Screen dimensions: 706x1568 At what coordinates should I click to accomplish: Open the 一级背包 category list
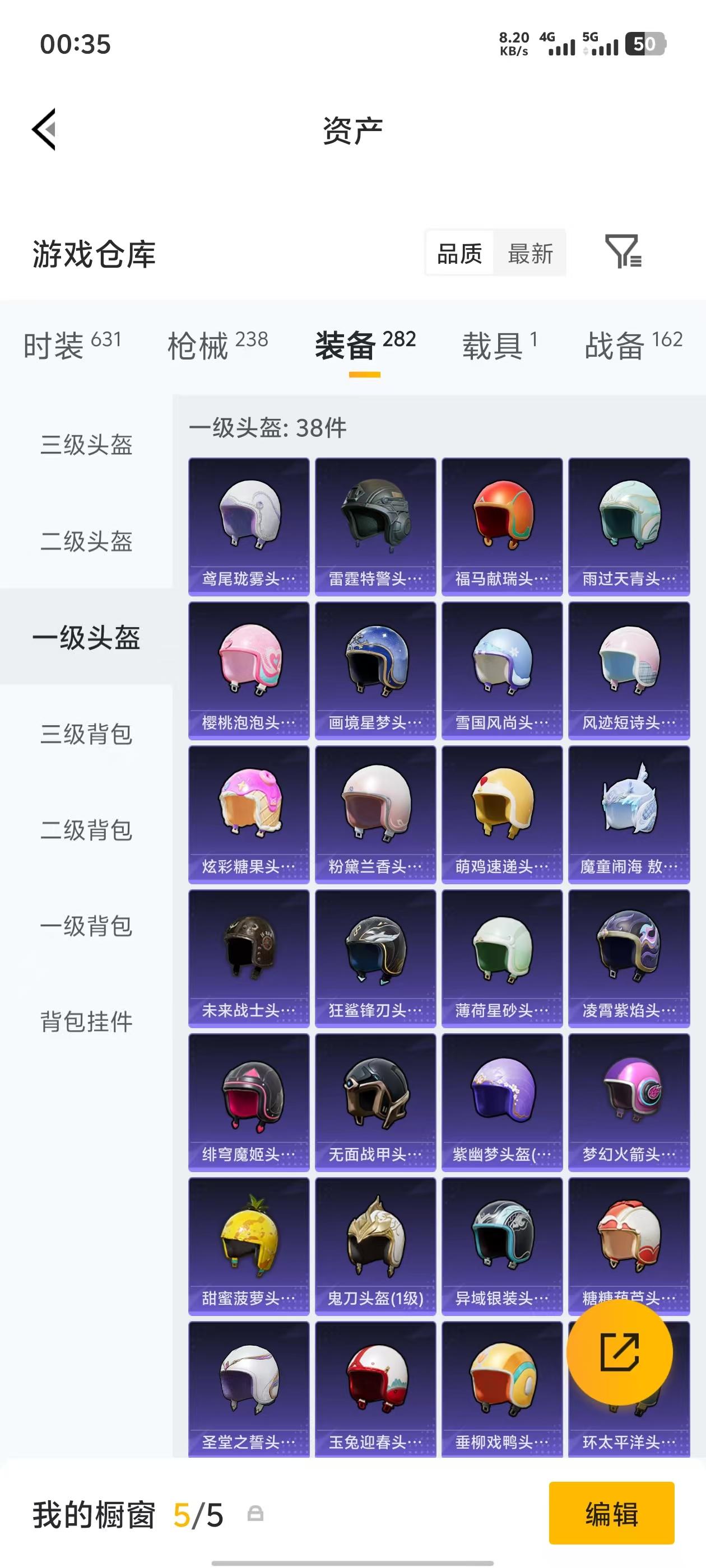[x=87, y=927]
